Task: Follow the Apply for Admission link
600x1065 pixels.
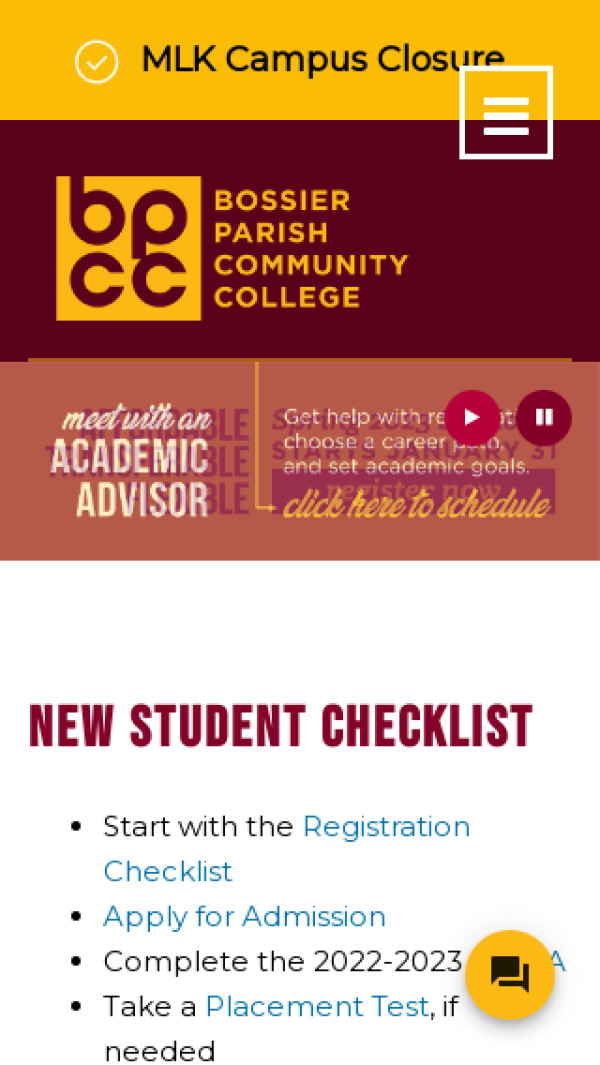Action: click(244, 917)
